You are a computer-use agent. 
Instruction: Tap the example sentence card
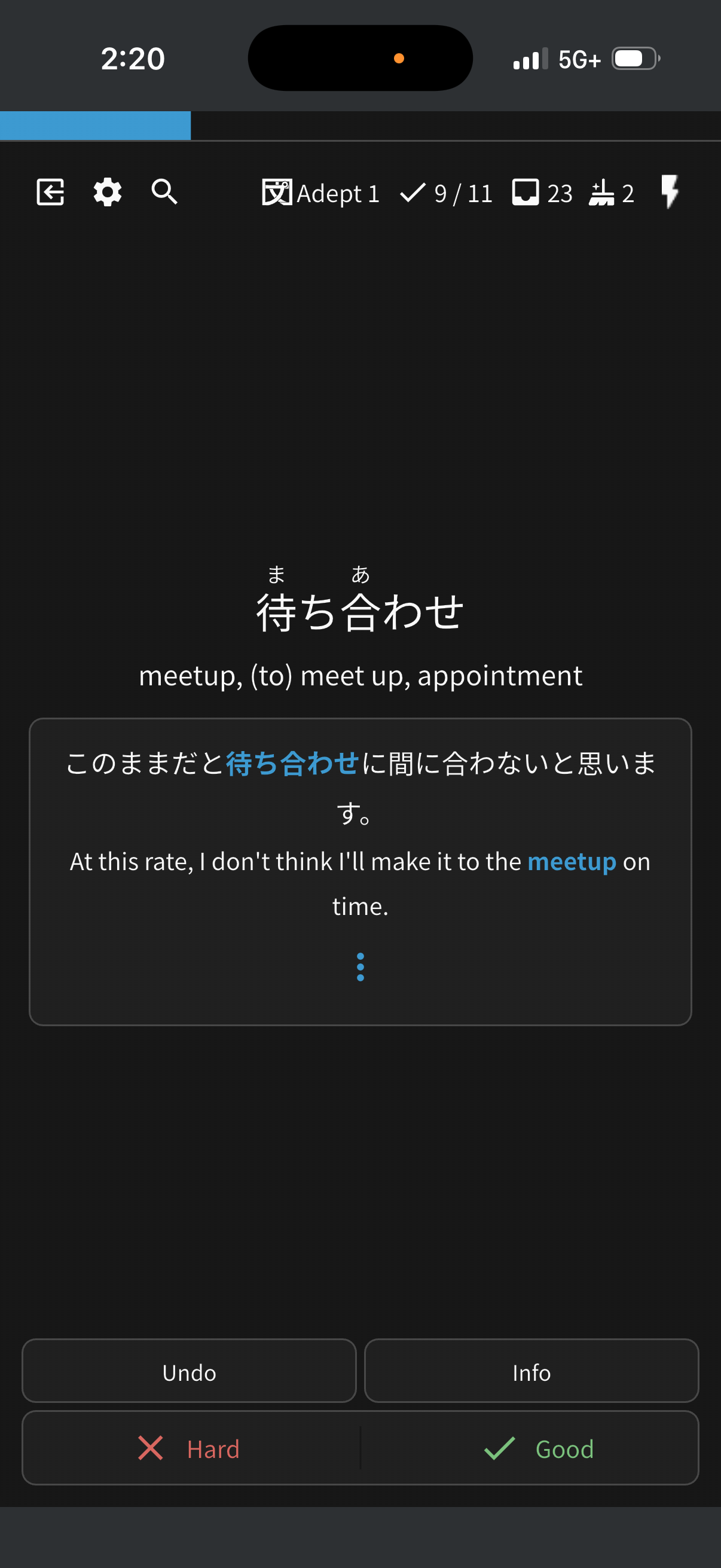[x=360, y=872]
